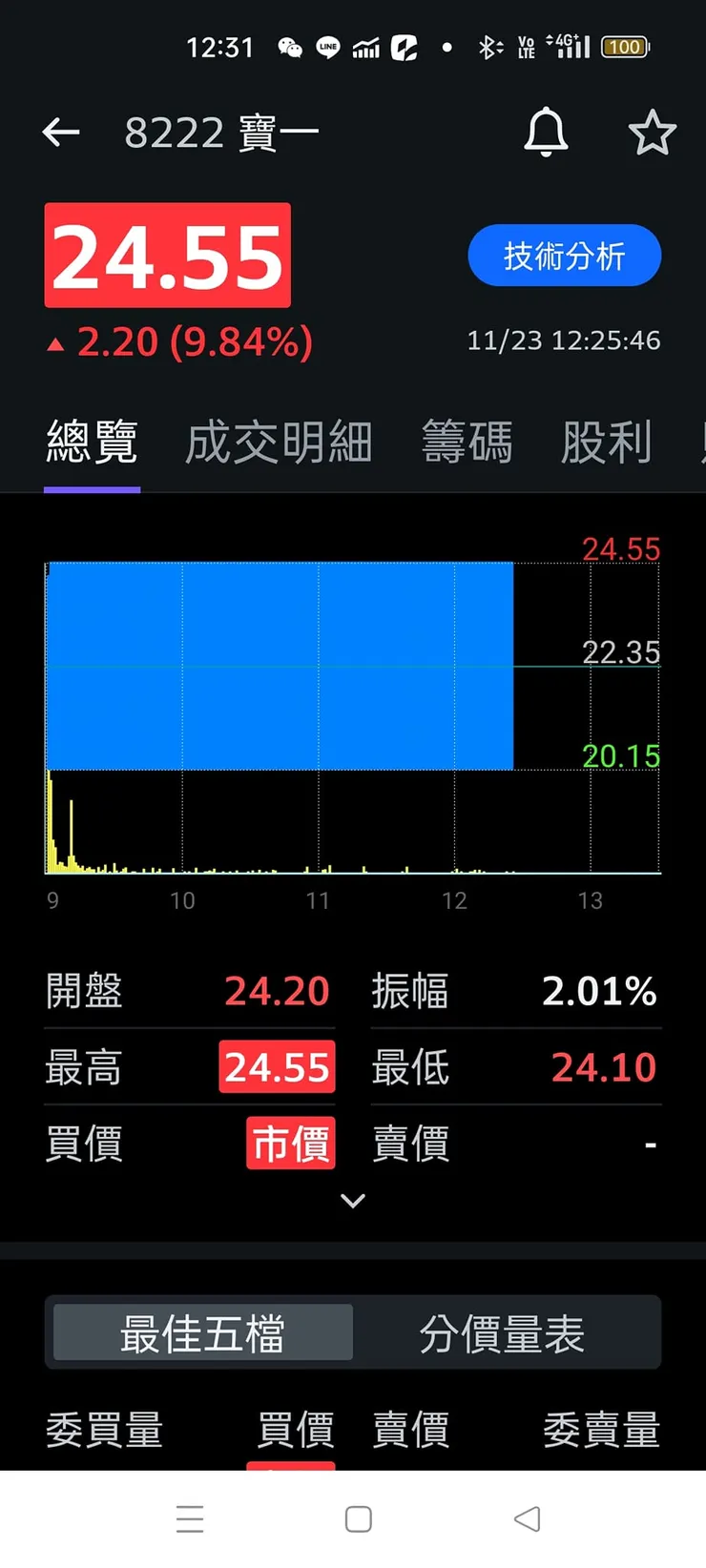The height and width of the screenshot is (1568, 706).
Task: Switch to the 成交明細 tab
Action: [278, 442]
